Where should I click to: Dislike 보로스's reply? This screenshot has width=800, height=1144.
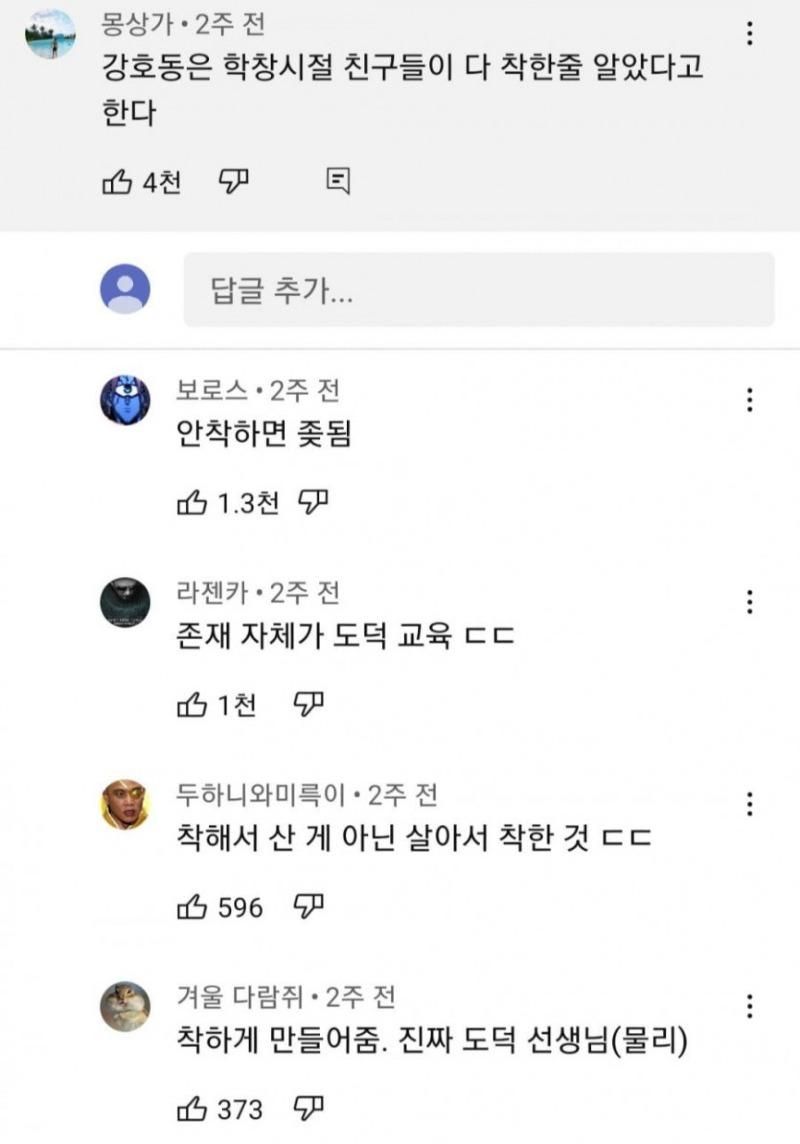[315, 503]
